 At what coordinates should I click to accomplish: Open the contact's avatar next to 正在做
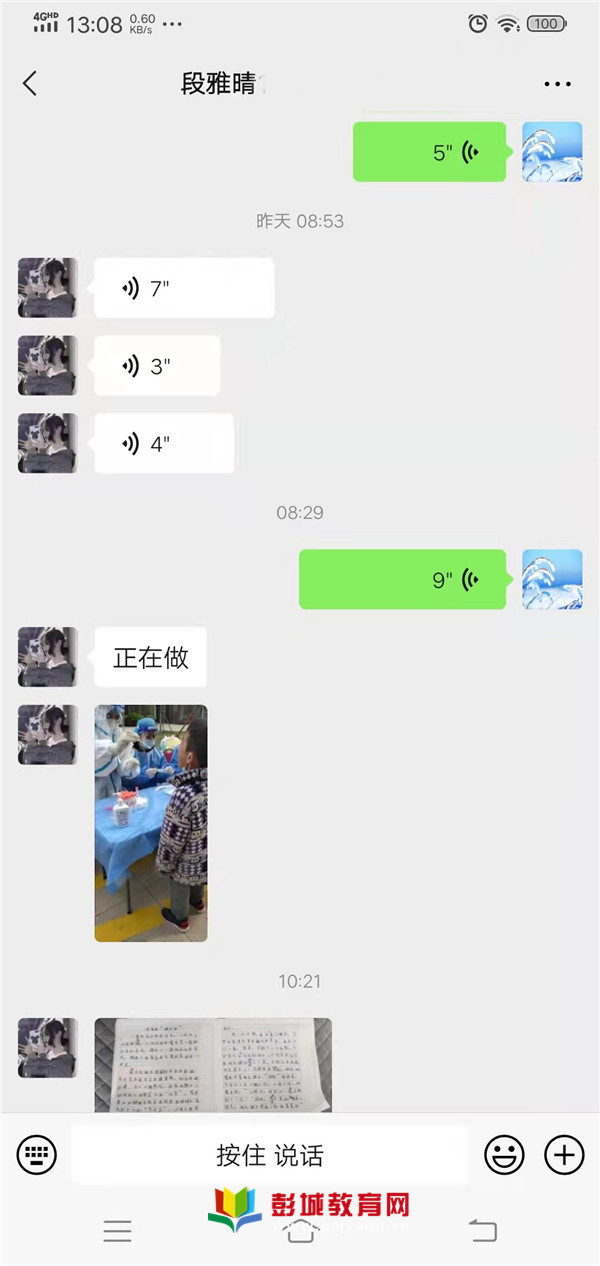(x=47, y=657)
